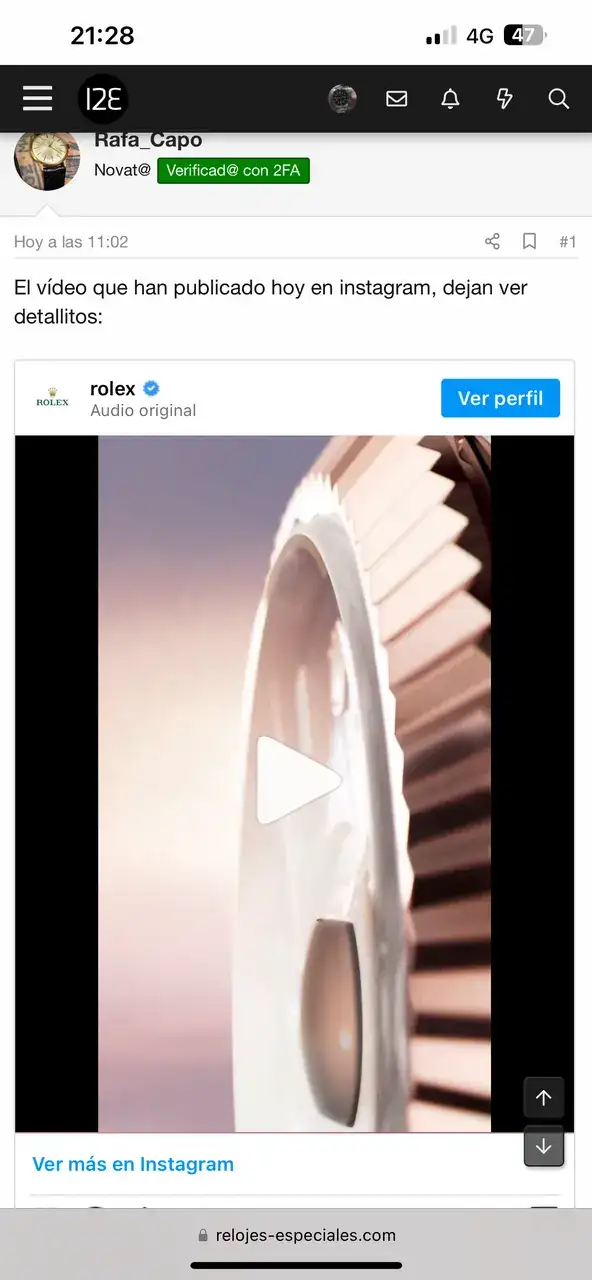Screen dimensions: 592x1280
Task: Open the lightning what's new icon
Action: click(x=505, y=98)
